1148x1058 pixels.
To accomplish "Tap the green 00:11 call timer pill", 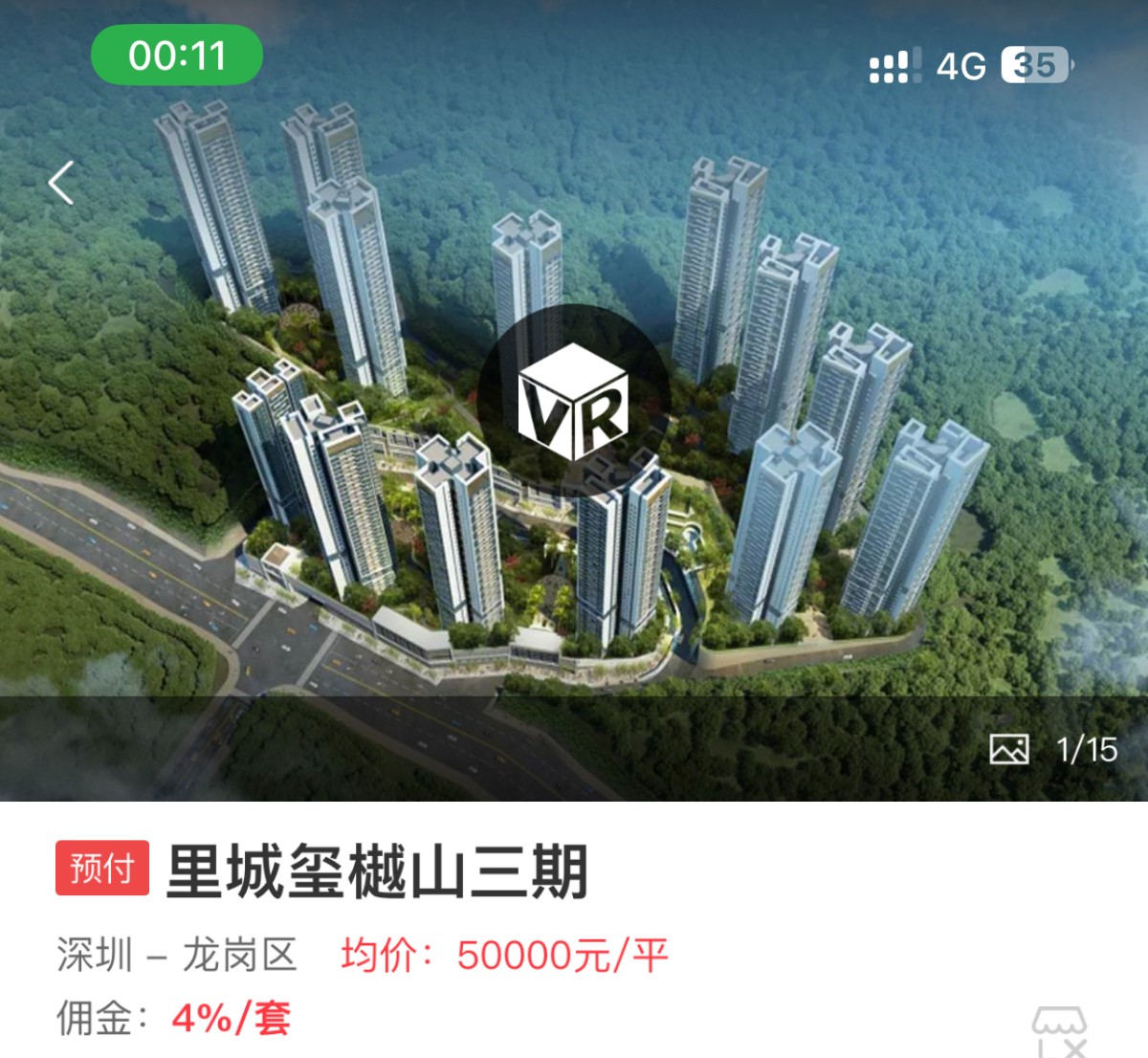I will click(177, 55).
